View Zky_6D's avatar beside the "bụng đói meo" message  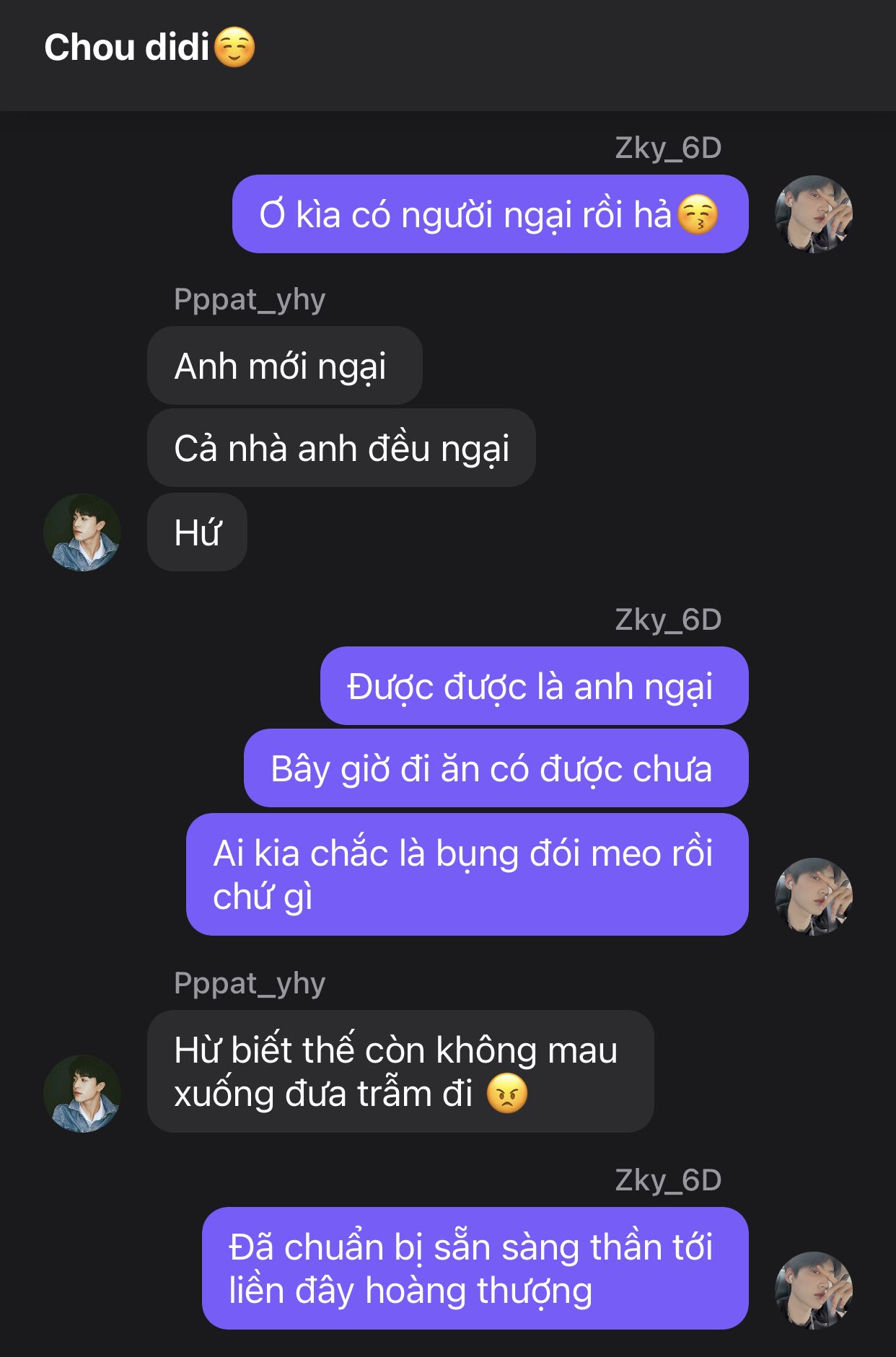click(813, 896)
